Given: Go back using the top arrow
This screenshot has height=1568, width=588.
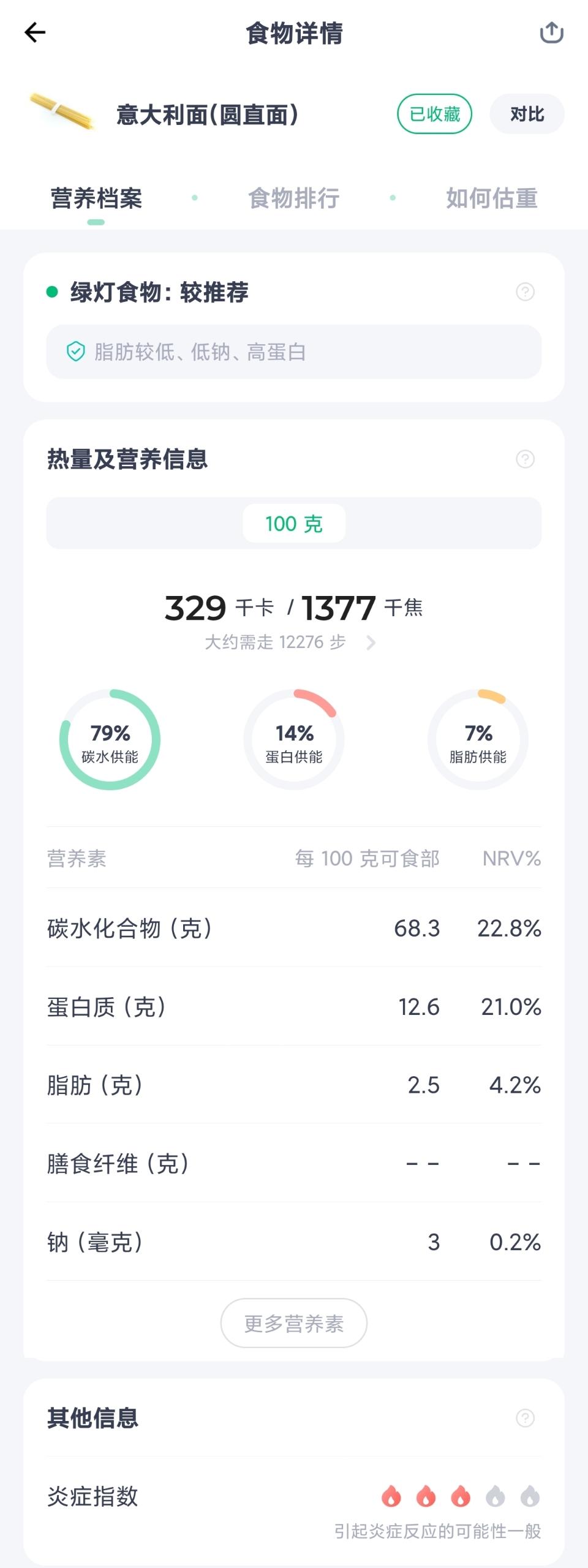Looking at the screenshot, I should tap(35, 32).
